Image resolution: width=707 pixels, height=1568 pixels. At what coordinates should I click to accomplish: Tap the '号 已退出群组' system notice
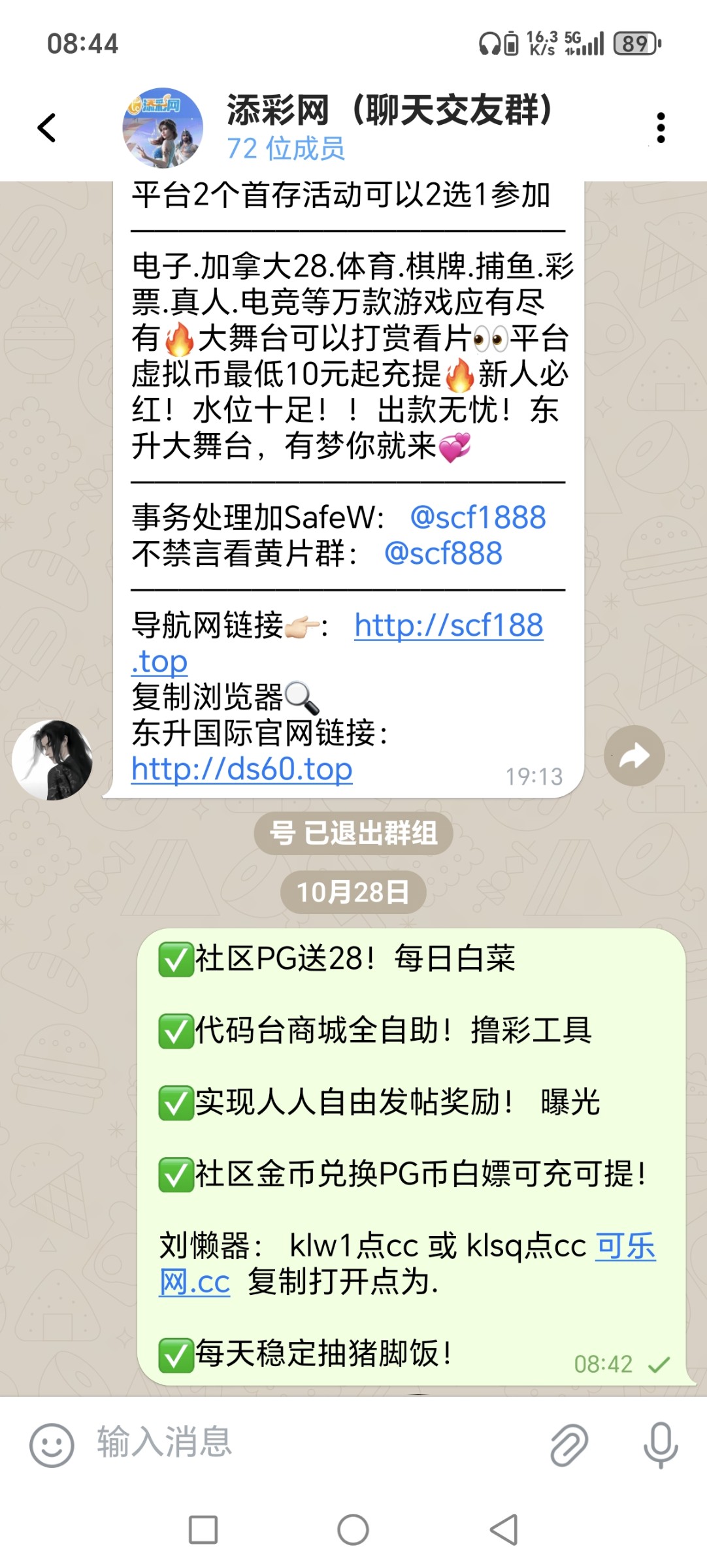click(x=353, y=833)
